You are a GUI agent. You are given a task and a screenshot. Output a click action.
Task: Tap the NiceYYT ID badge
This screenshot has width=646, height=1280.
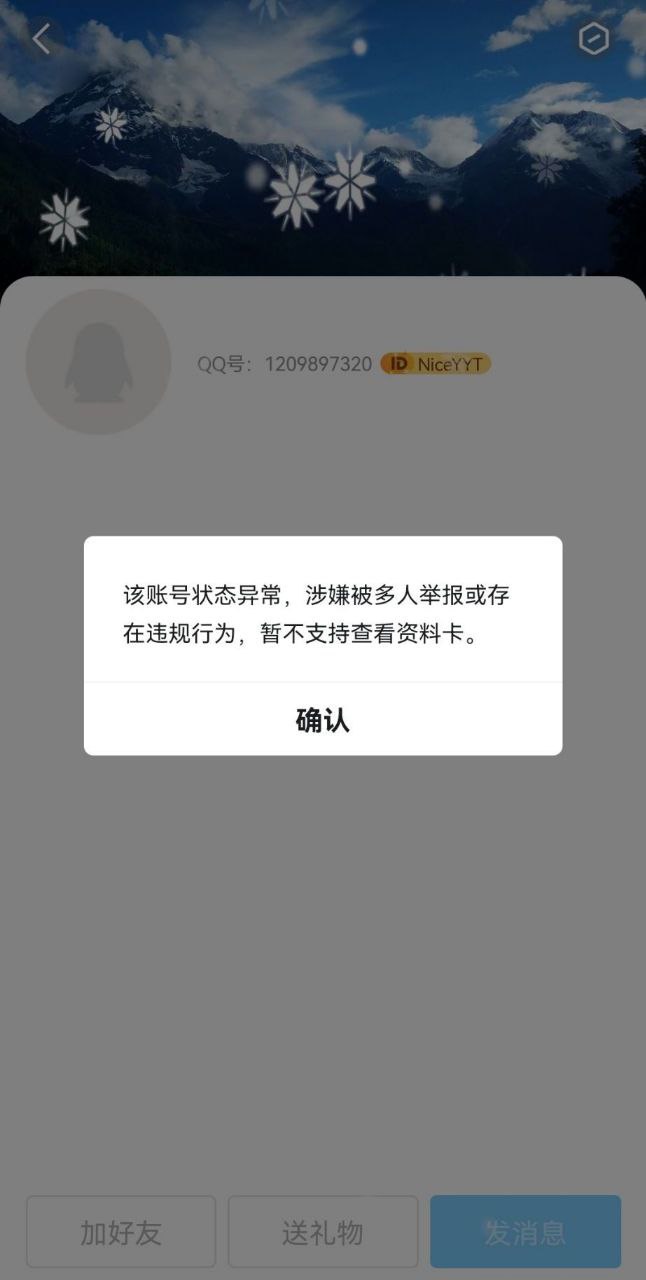(436, 364)
